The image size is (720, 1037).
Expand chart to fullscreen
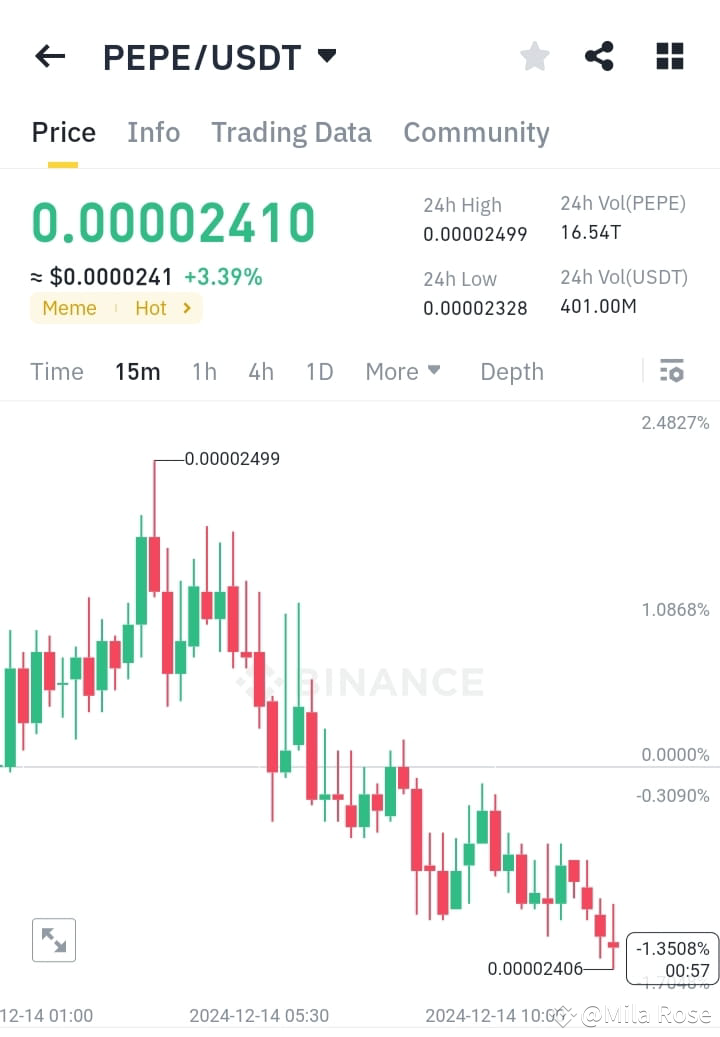tap(53, 940)
